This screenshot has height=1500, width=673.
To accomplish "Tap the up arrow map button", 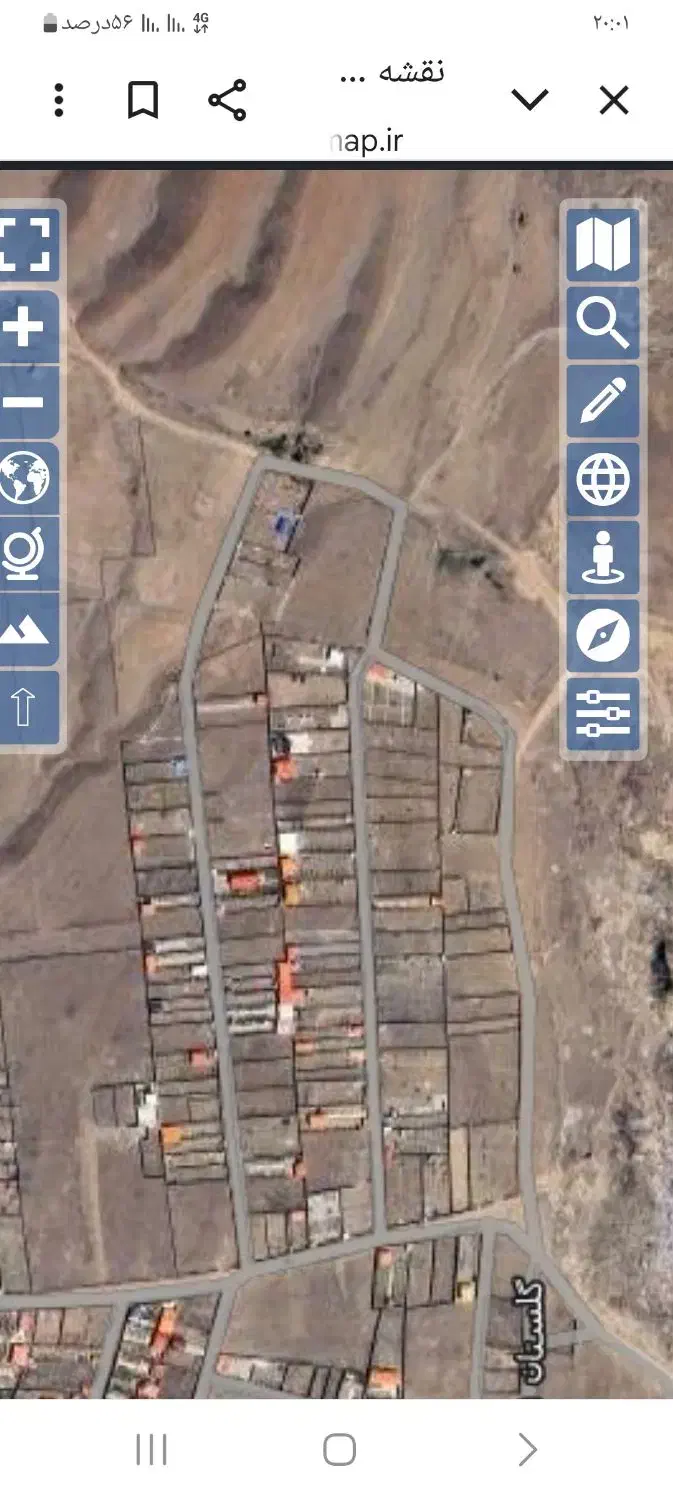I will [25, 707].
